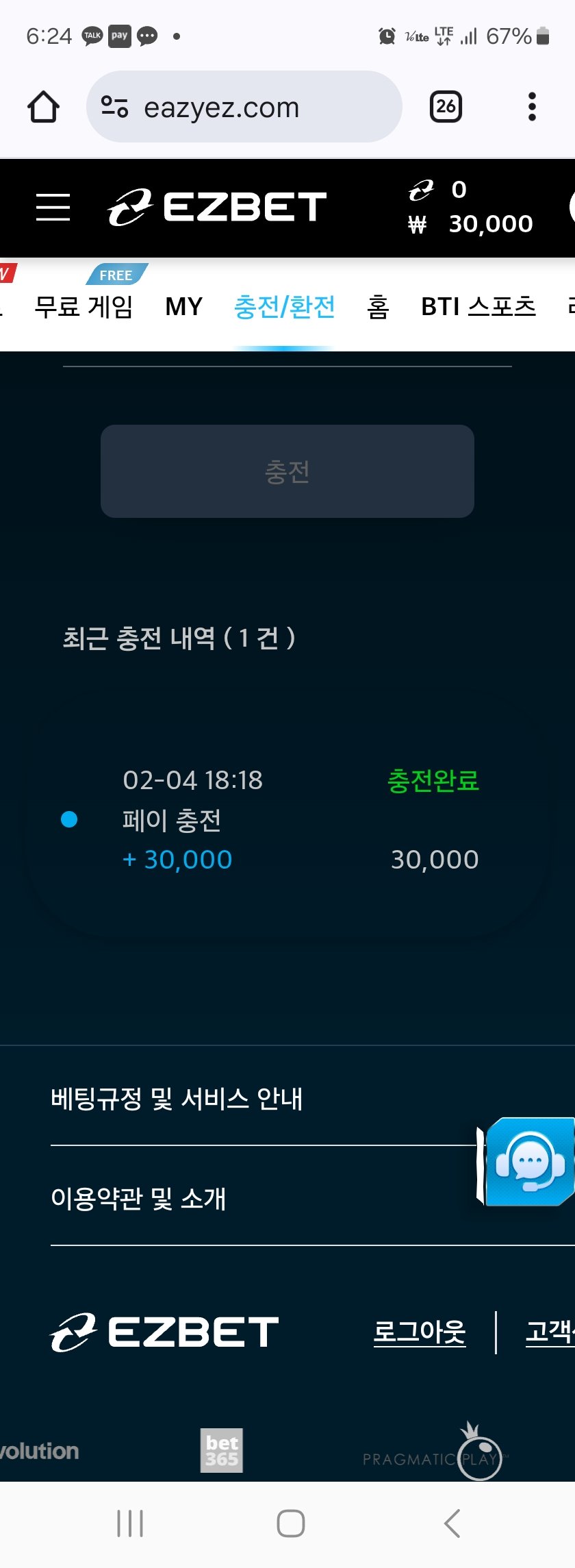Open the recent apps view

pos(130,1523)
